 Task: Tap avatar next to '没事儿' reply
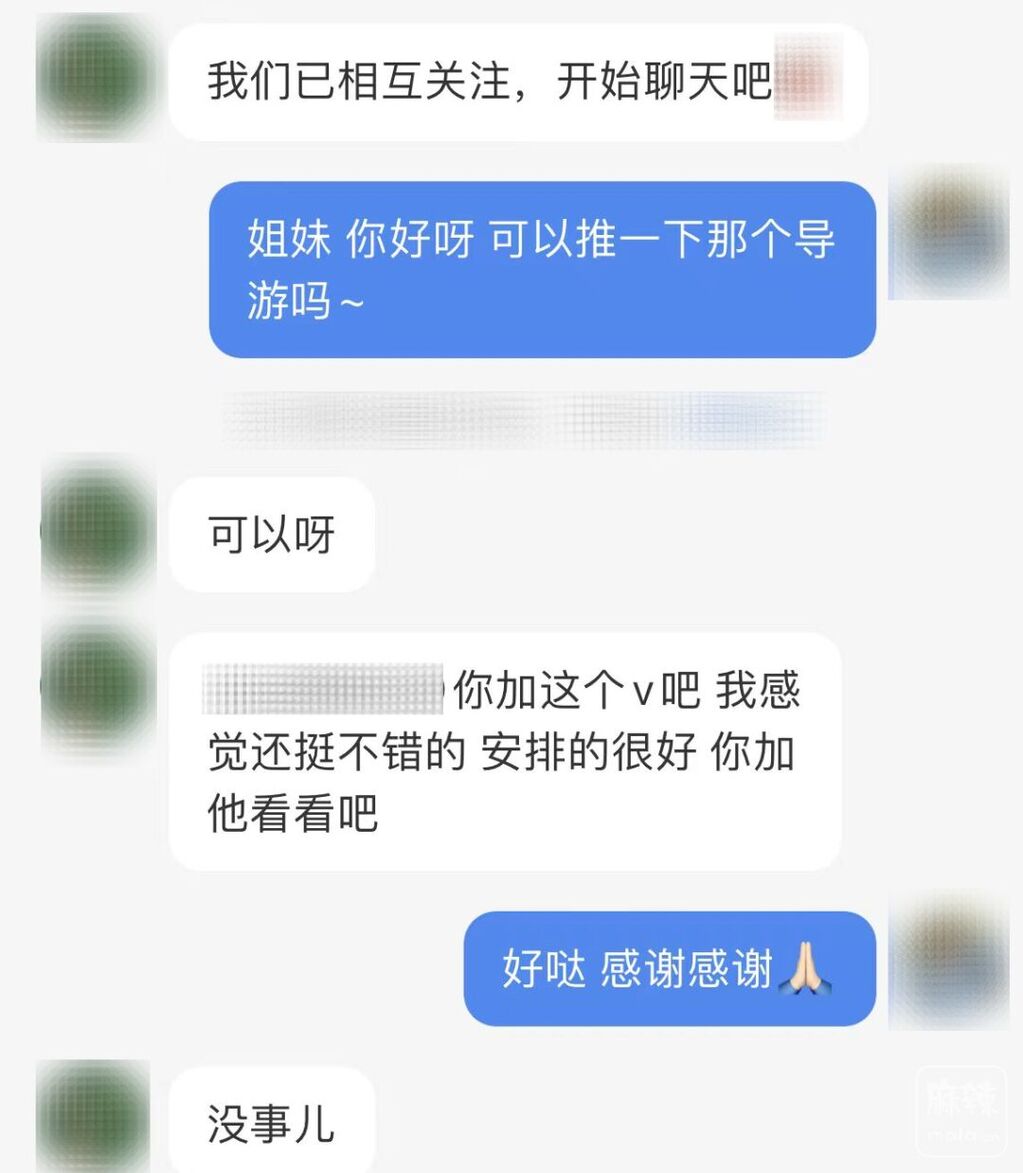93,1115
